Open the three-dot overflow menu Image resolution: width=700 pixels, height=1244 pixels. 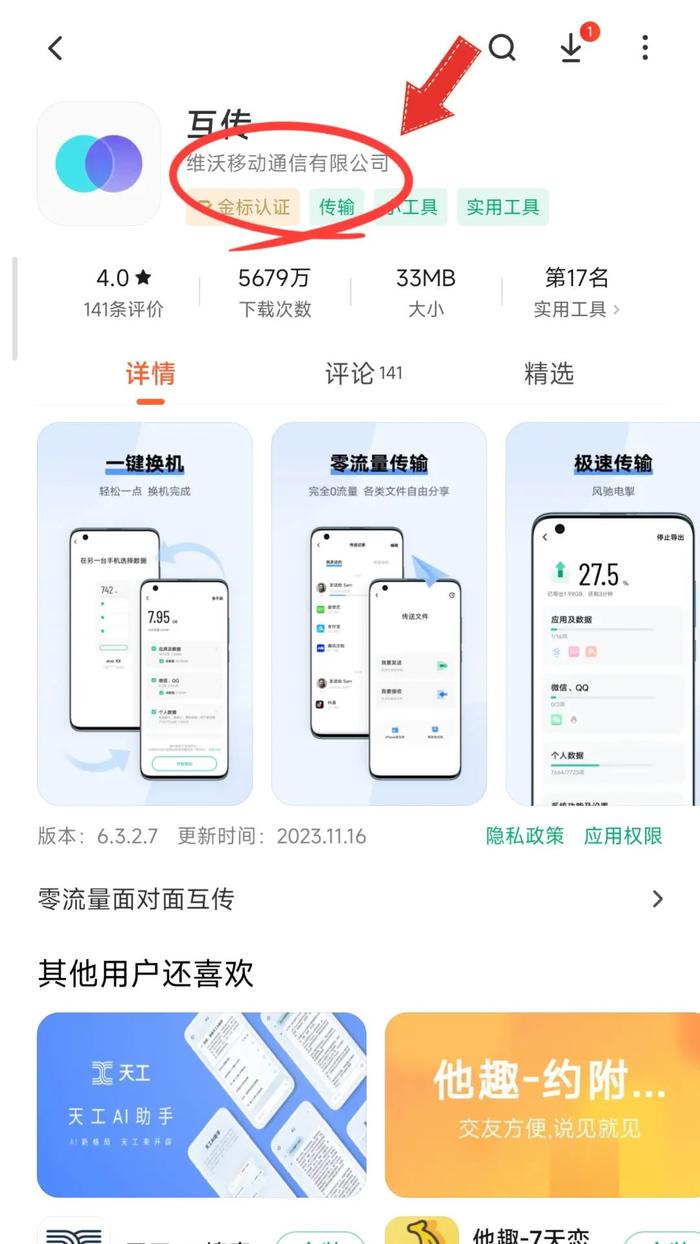[645, 47]
